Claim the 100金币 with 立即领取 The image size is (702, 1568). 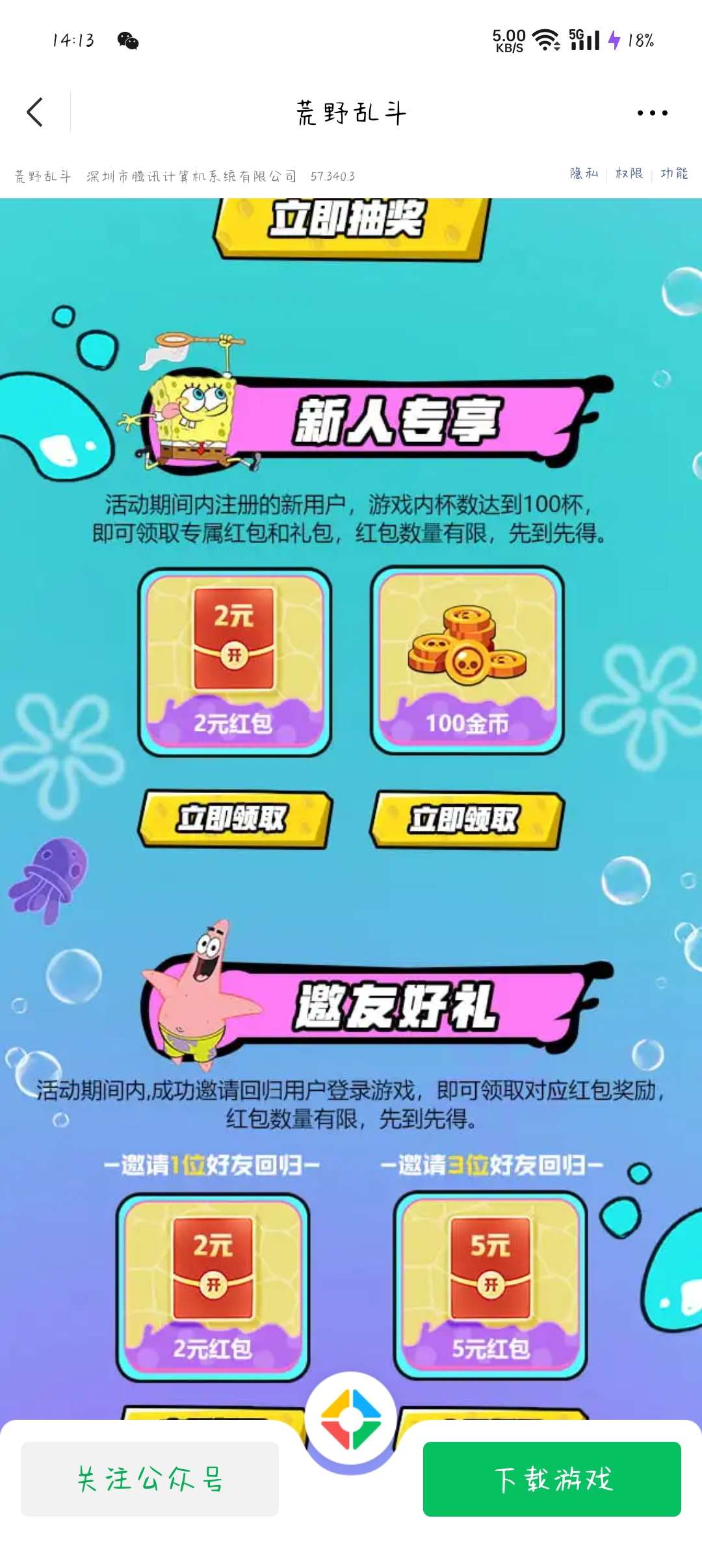coord(465,820)
